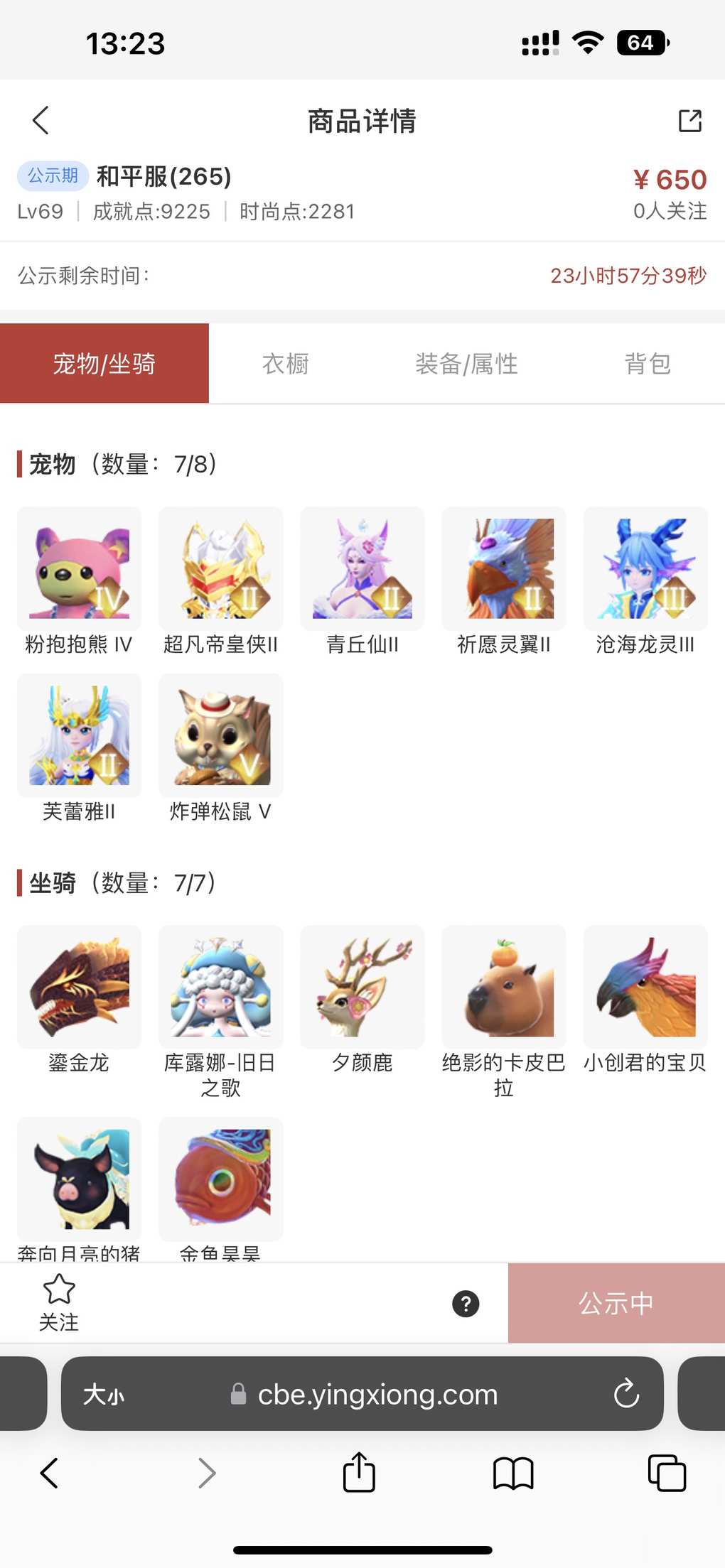Follow this listing with the 关注 star
This screenshot has width=725, height=1568.
(x=59, y=1302)
